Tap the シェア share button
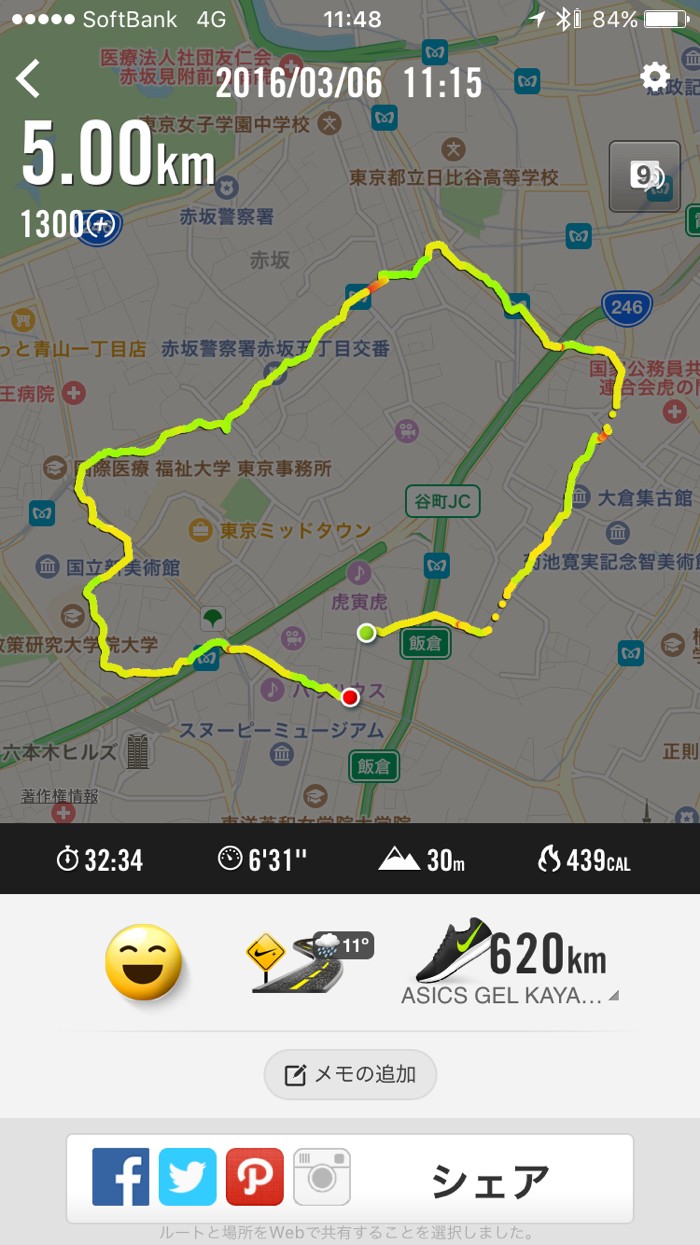The height and width of the screenshot is (1245, 700). tap(490, 1181)
